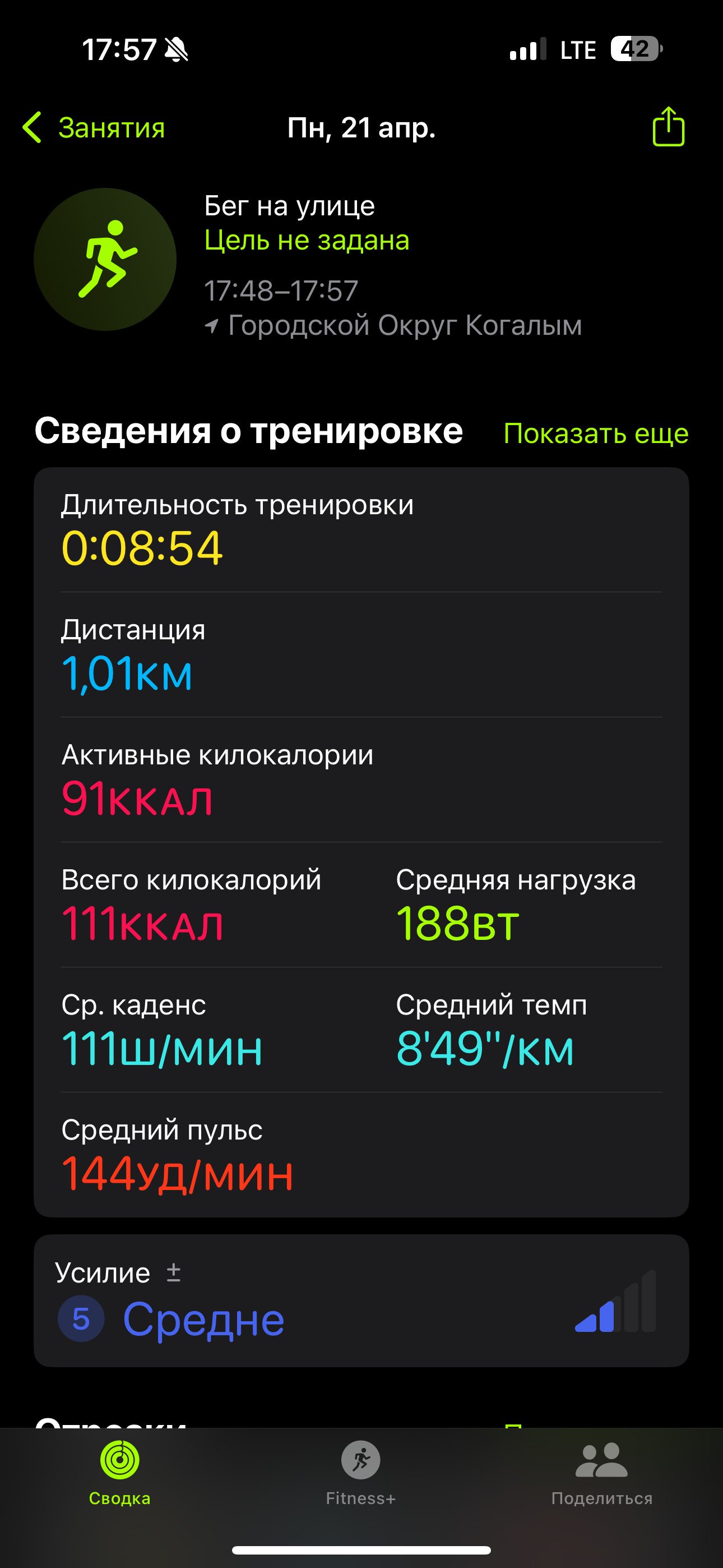The width and height of the screenshot is (723, 1568).
Task: Switch to the Сводка tab
Action: click(120, 1473)
